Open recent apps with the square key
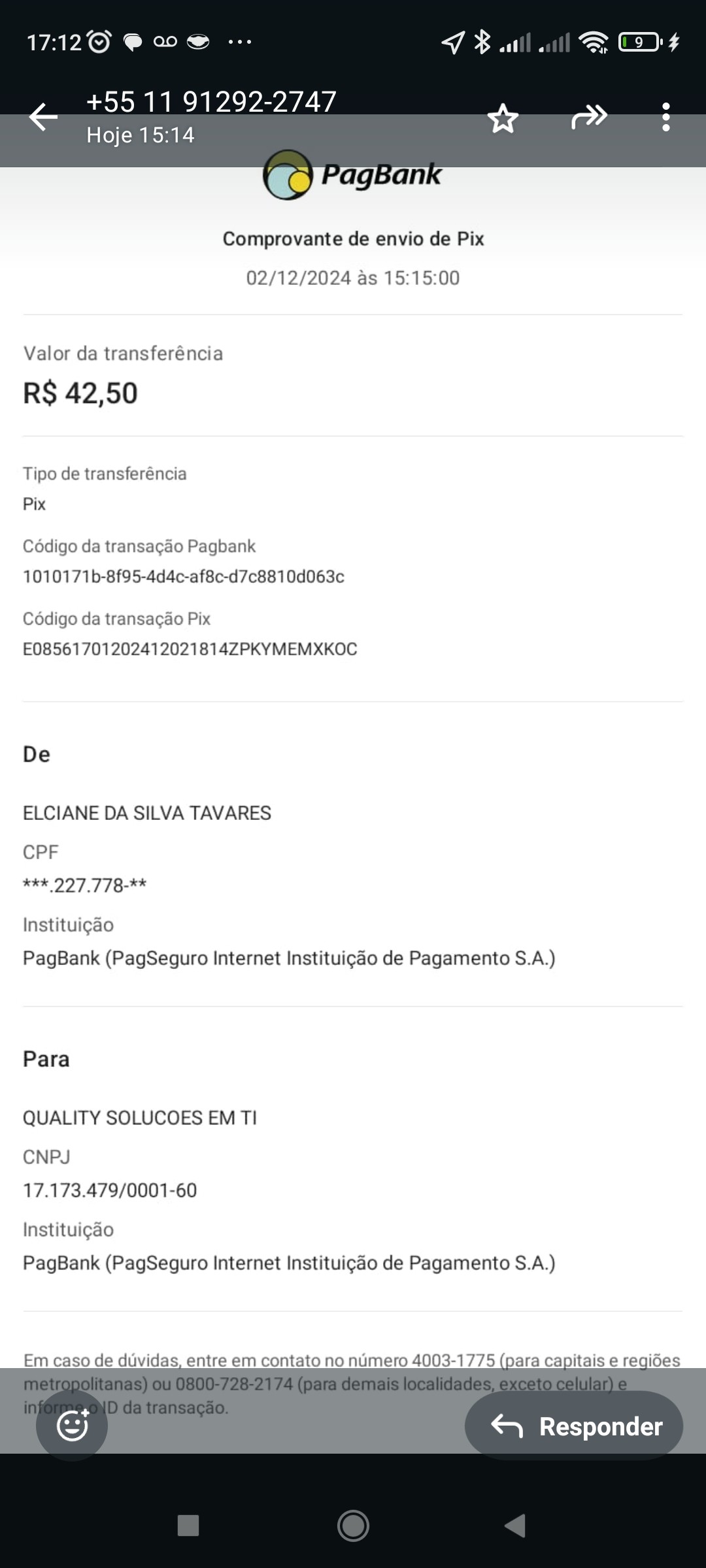This screenshot has width=706, height=1568. tap(188, 1526)
